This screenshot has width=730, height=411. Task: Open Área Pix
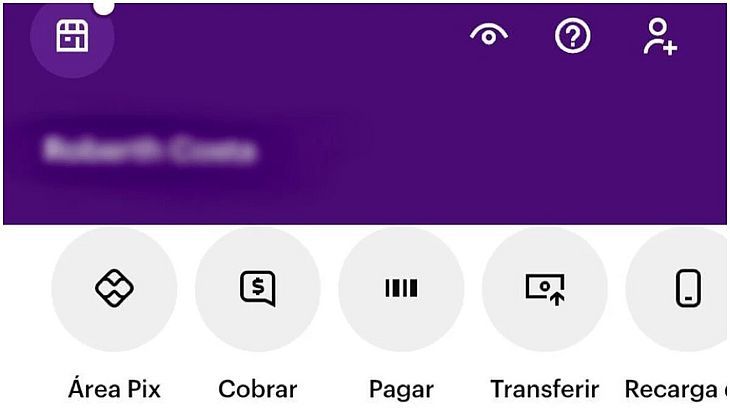click(114, 290)
